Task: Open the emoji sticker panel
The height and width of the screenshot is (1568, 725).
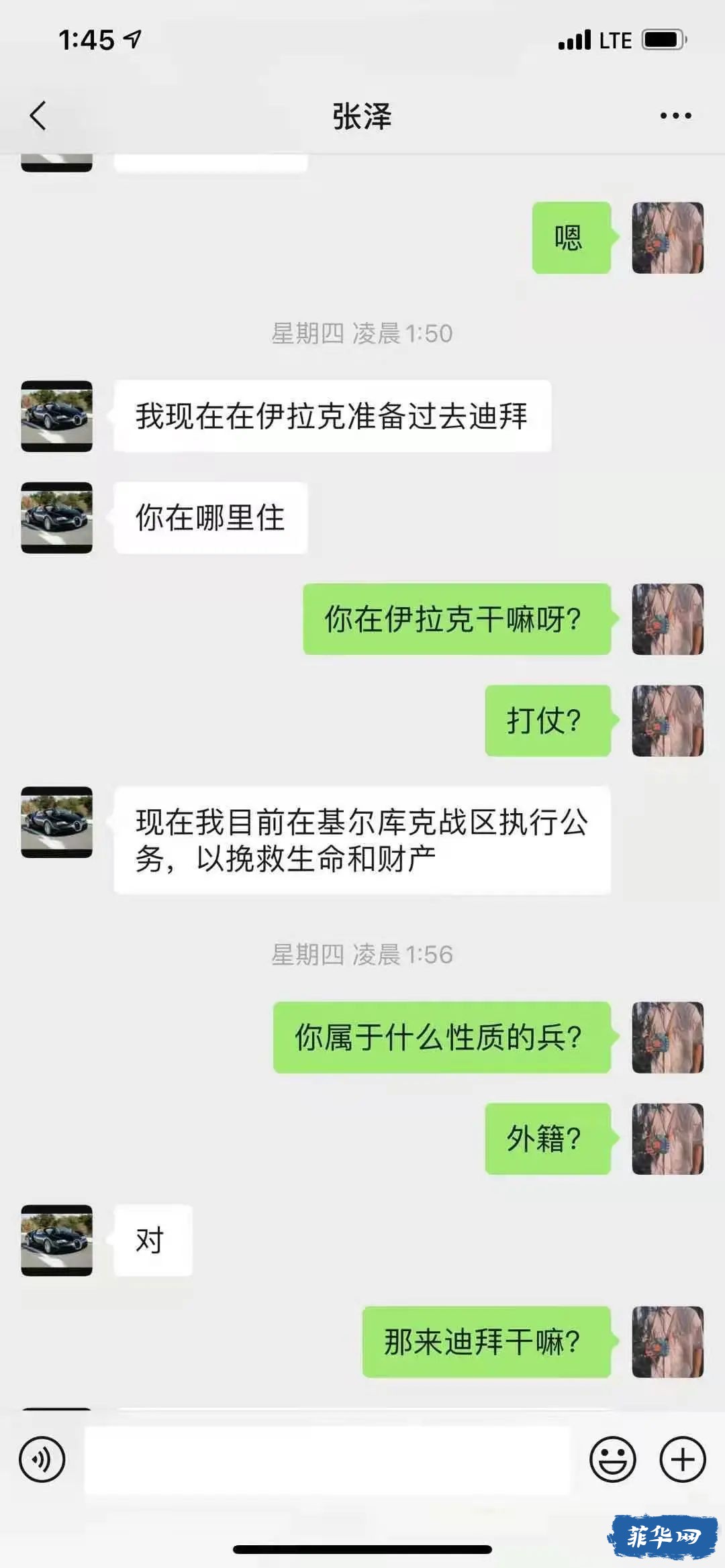Action: coord(612,1460)
